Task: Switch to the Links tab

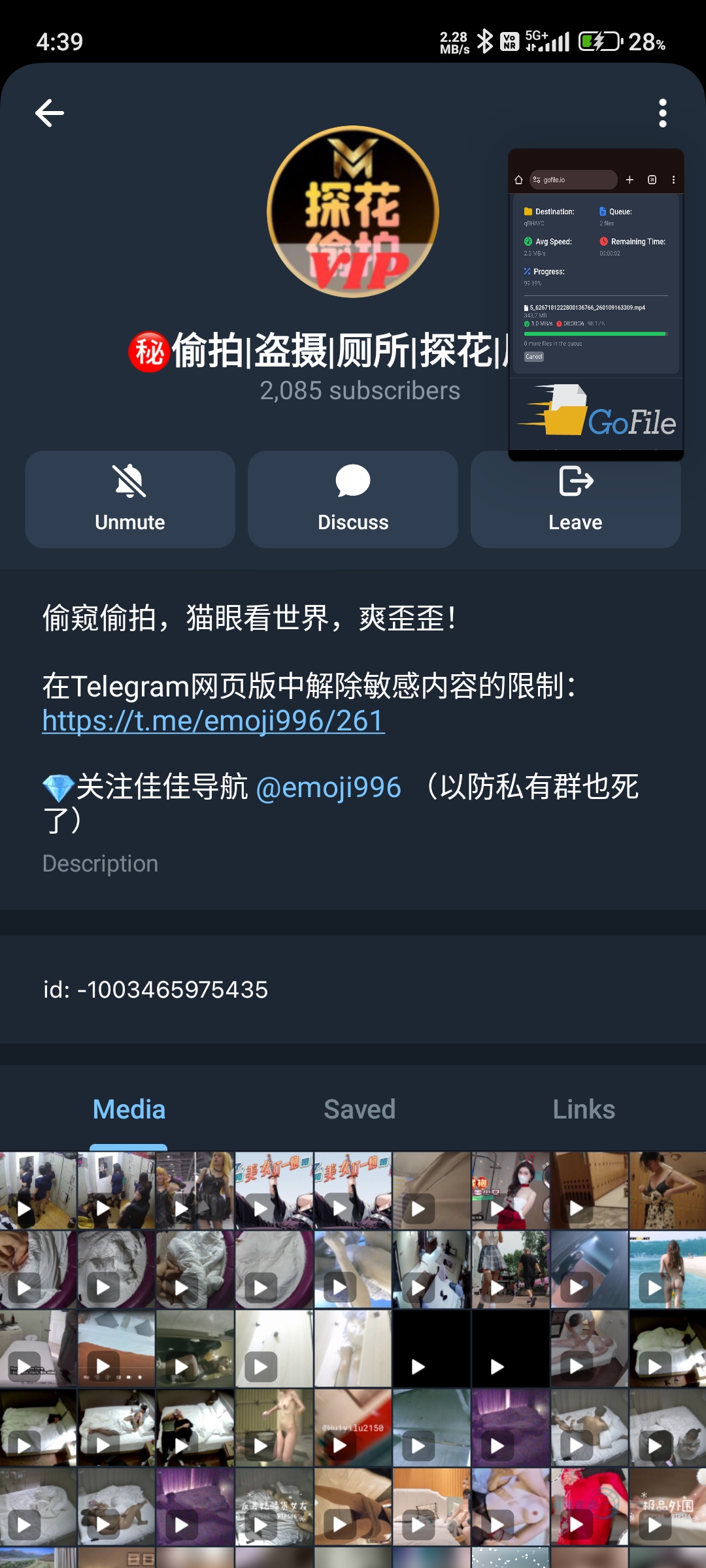Action: (584, 1109)
